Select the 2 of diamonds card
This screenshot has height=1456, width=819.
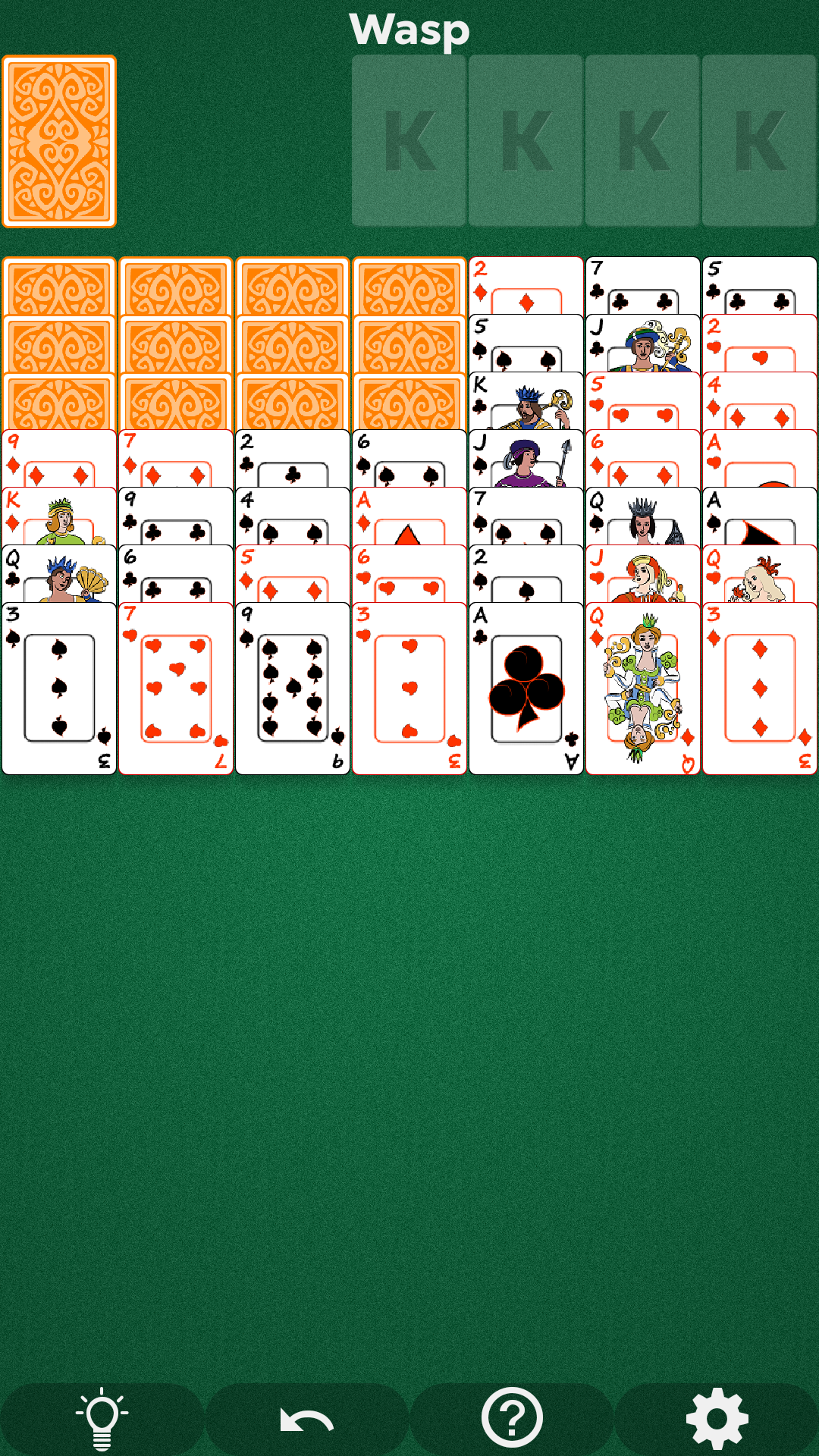(526, 285)
